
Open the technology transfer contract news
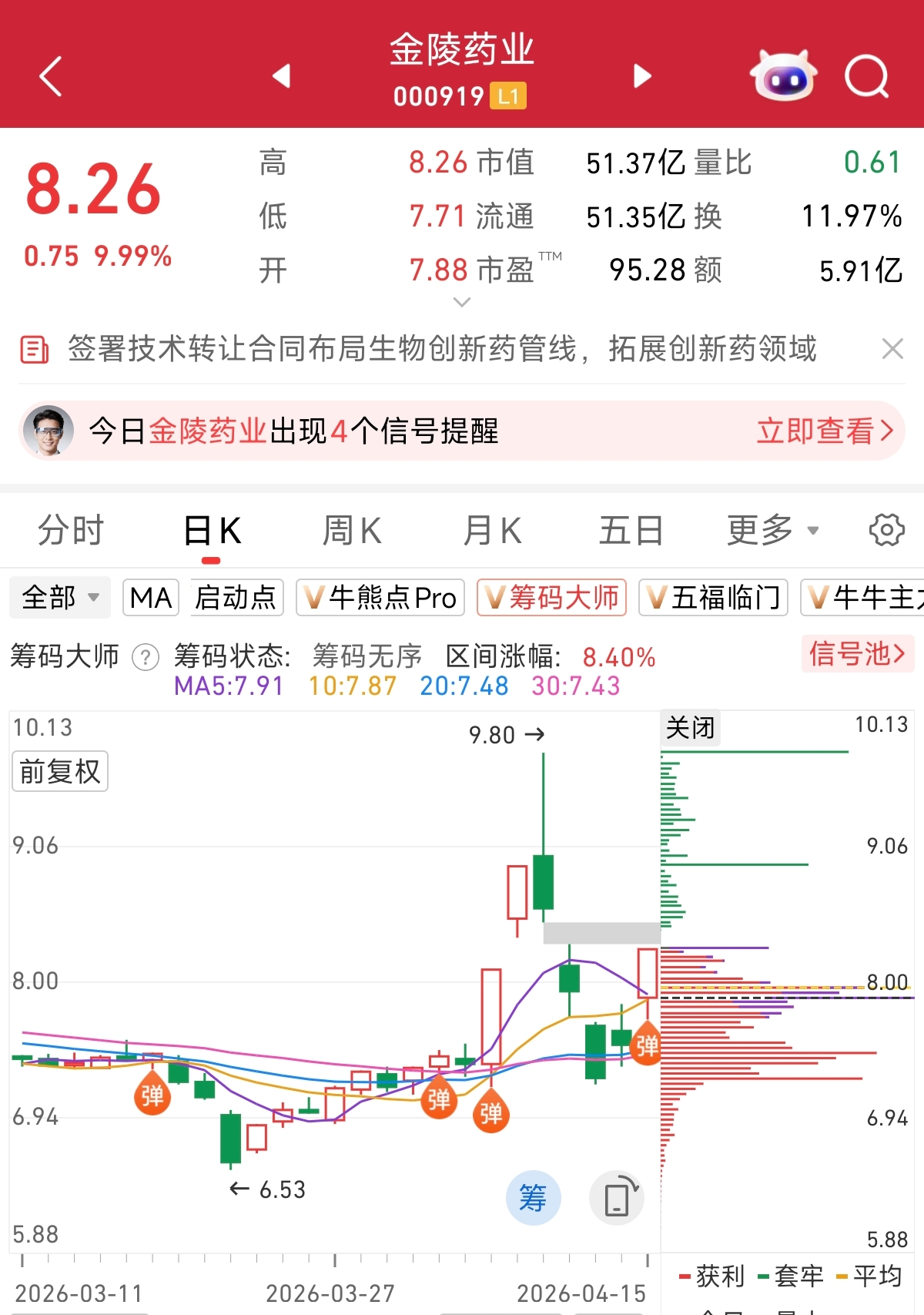pos(441,349)
